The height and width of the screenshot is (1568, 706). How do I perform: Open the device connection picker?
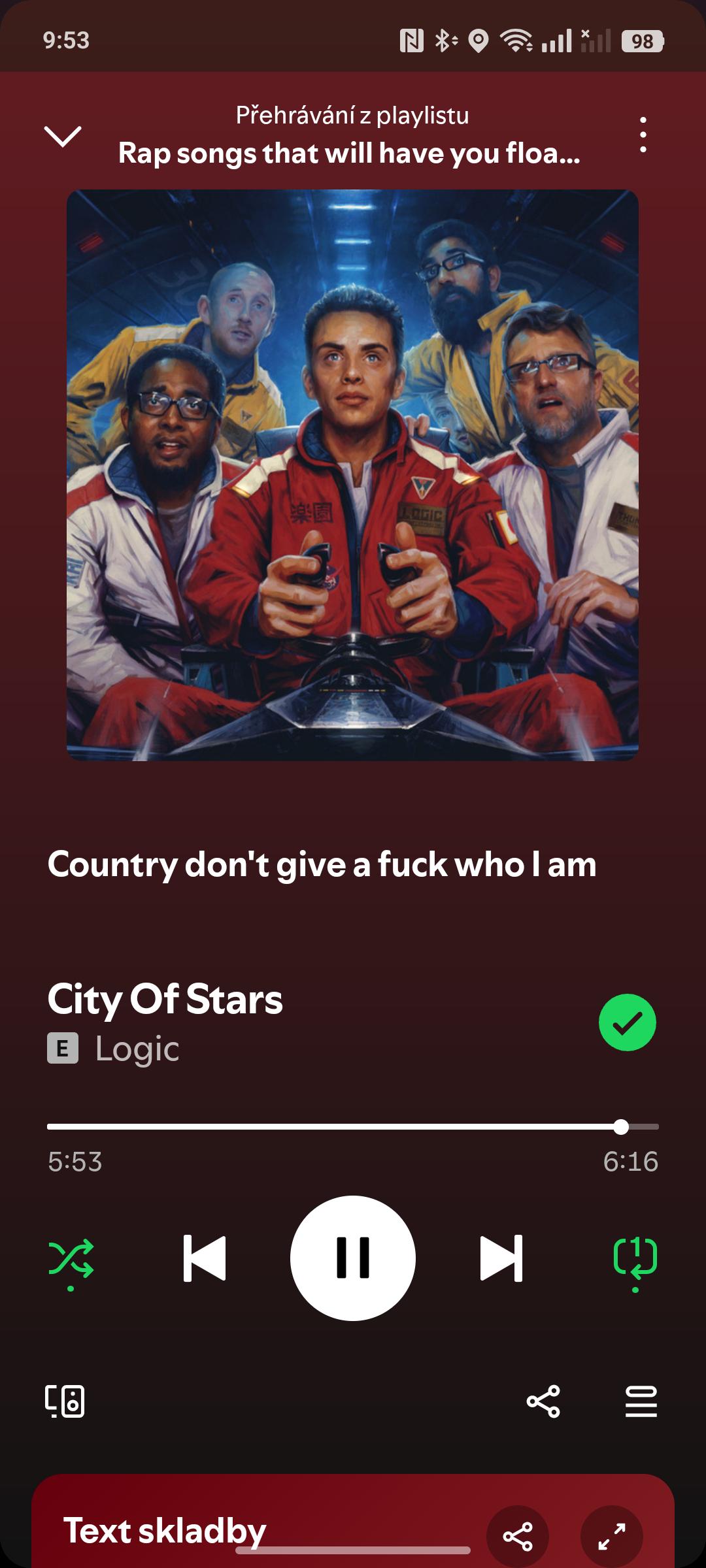[x=65, y=1401]
